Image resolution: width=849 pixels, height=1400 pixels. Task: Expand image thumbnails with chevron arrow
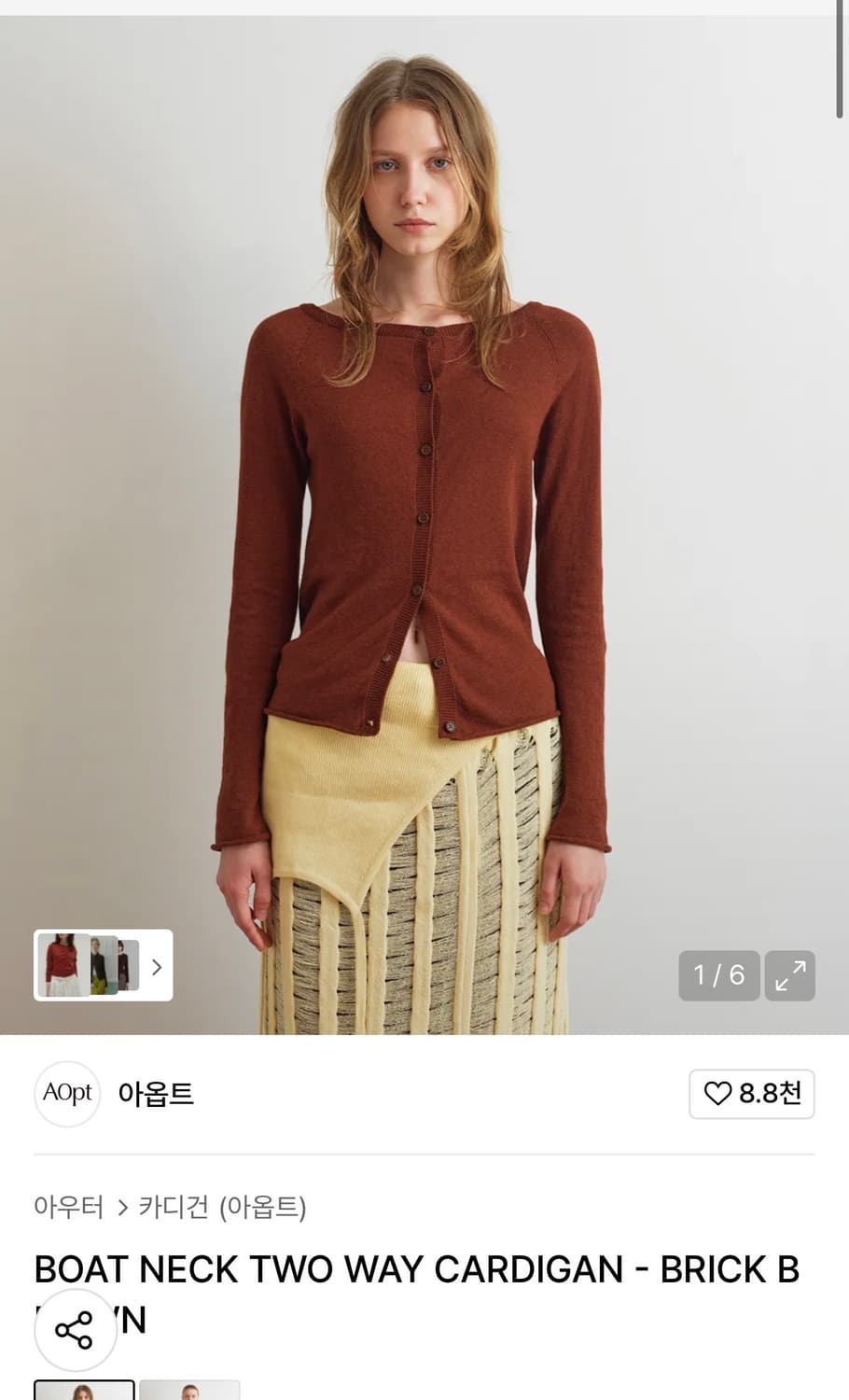tap(155, 966)
